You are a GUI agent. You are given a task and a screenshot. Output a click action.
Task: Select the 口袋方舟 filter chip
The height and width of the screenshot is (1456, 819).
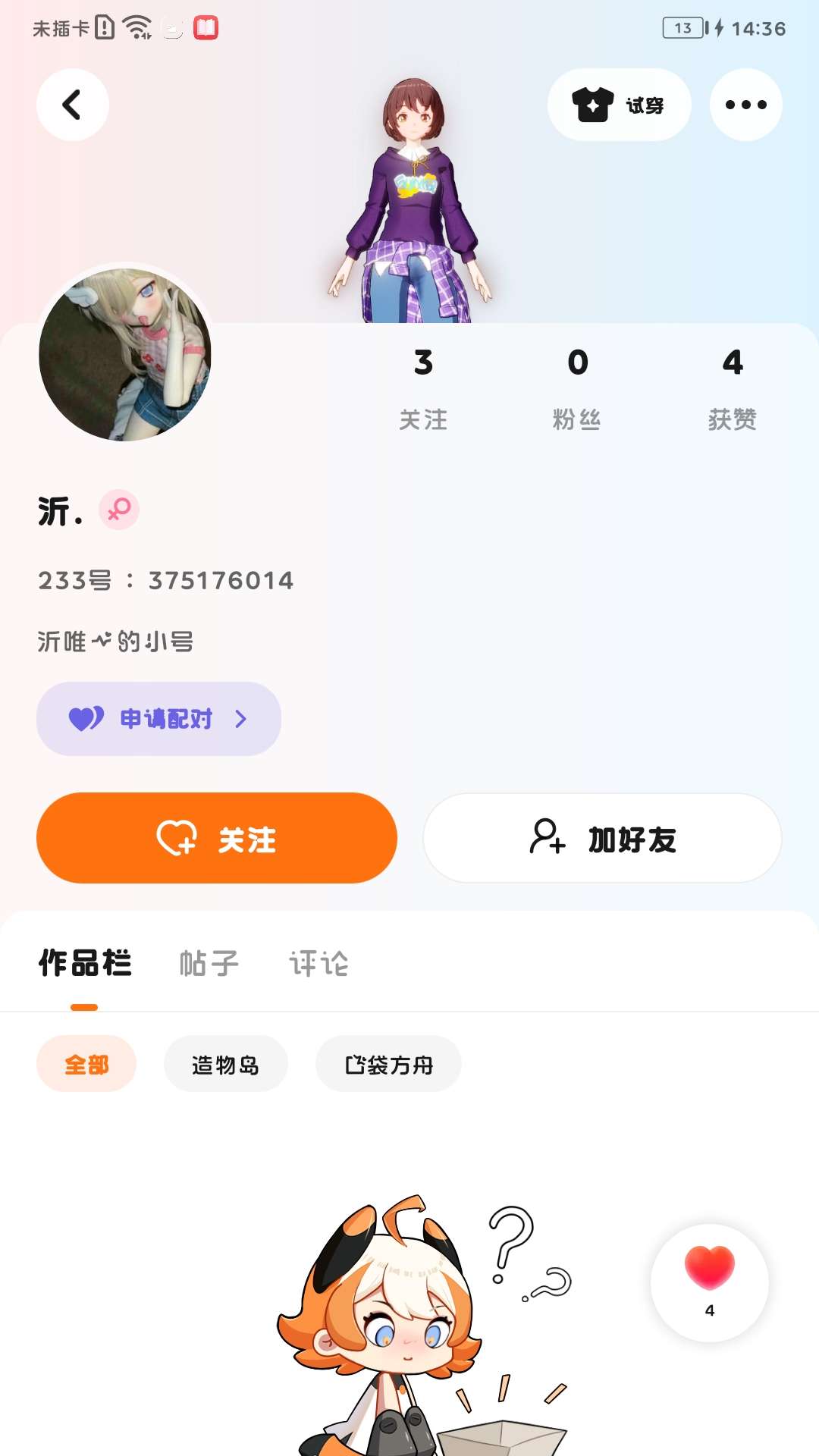tap(388, 1064)
